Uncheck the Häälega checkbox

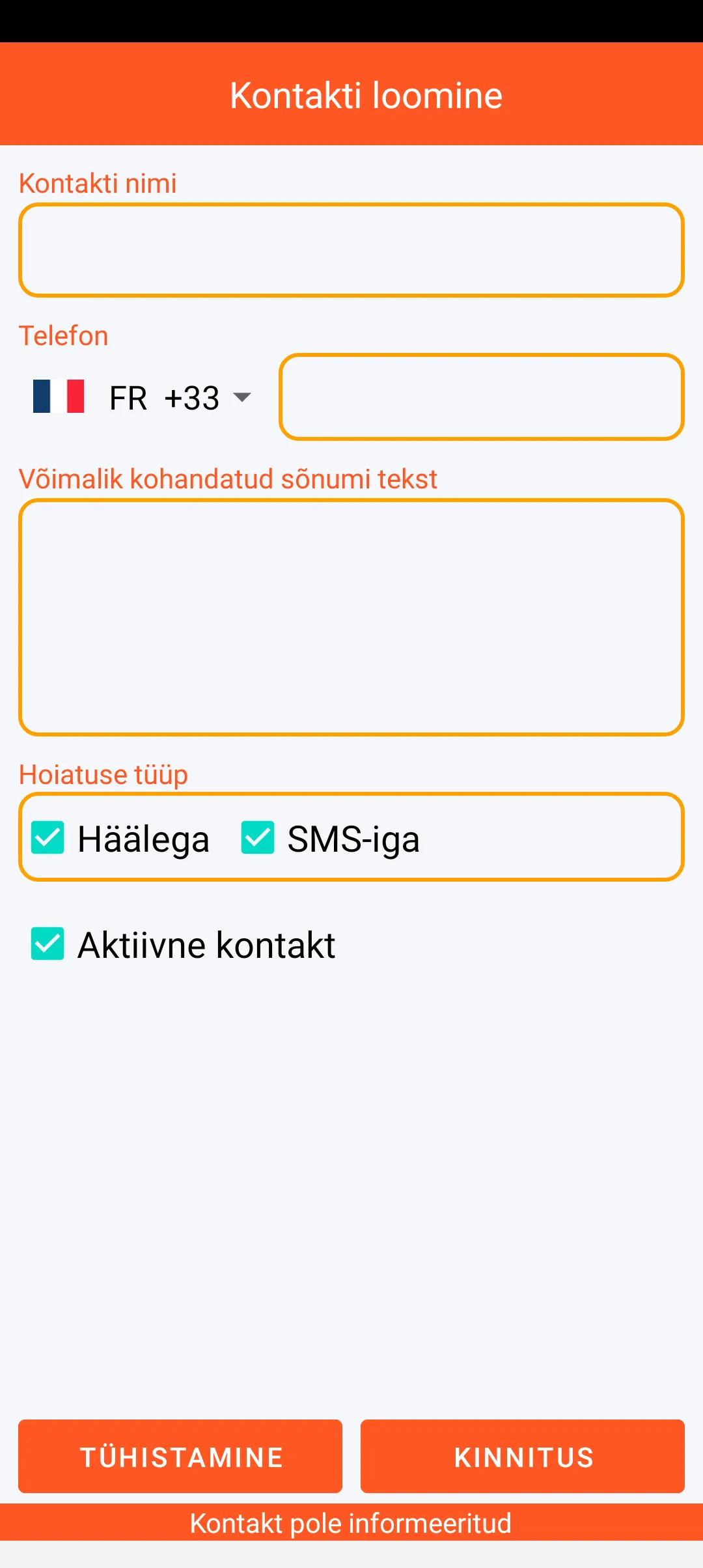coord(48,837)
